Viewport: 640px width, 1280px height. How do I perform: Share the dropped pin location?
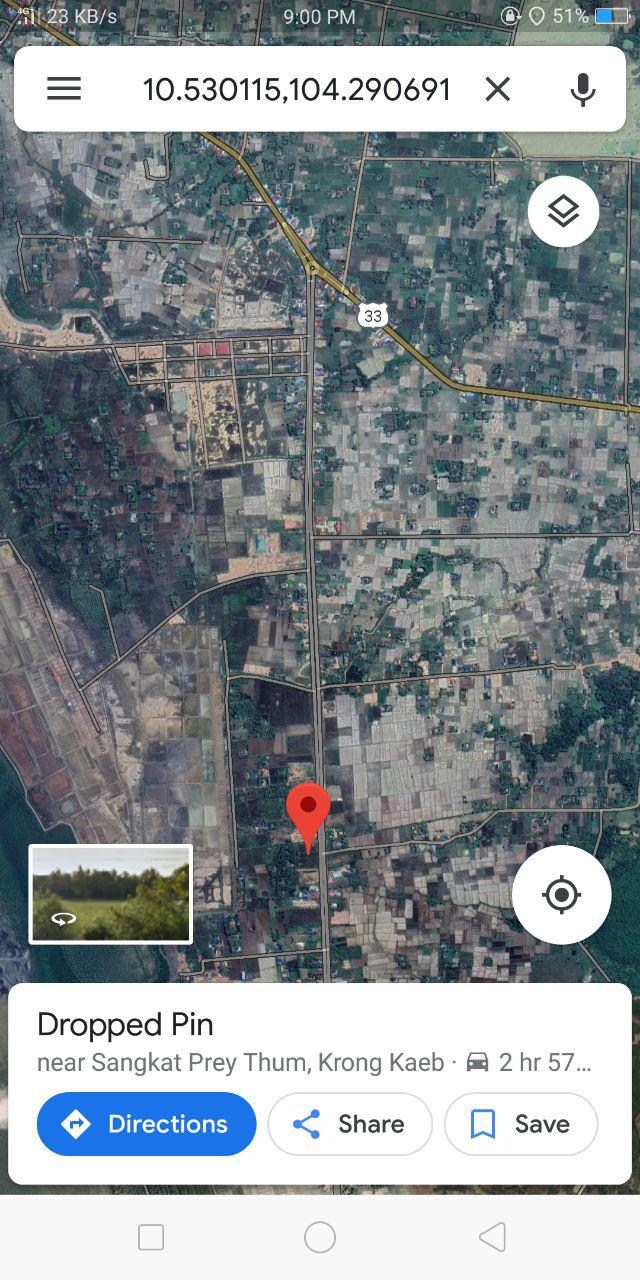click(x=350, y=1124)
